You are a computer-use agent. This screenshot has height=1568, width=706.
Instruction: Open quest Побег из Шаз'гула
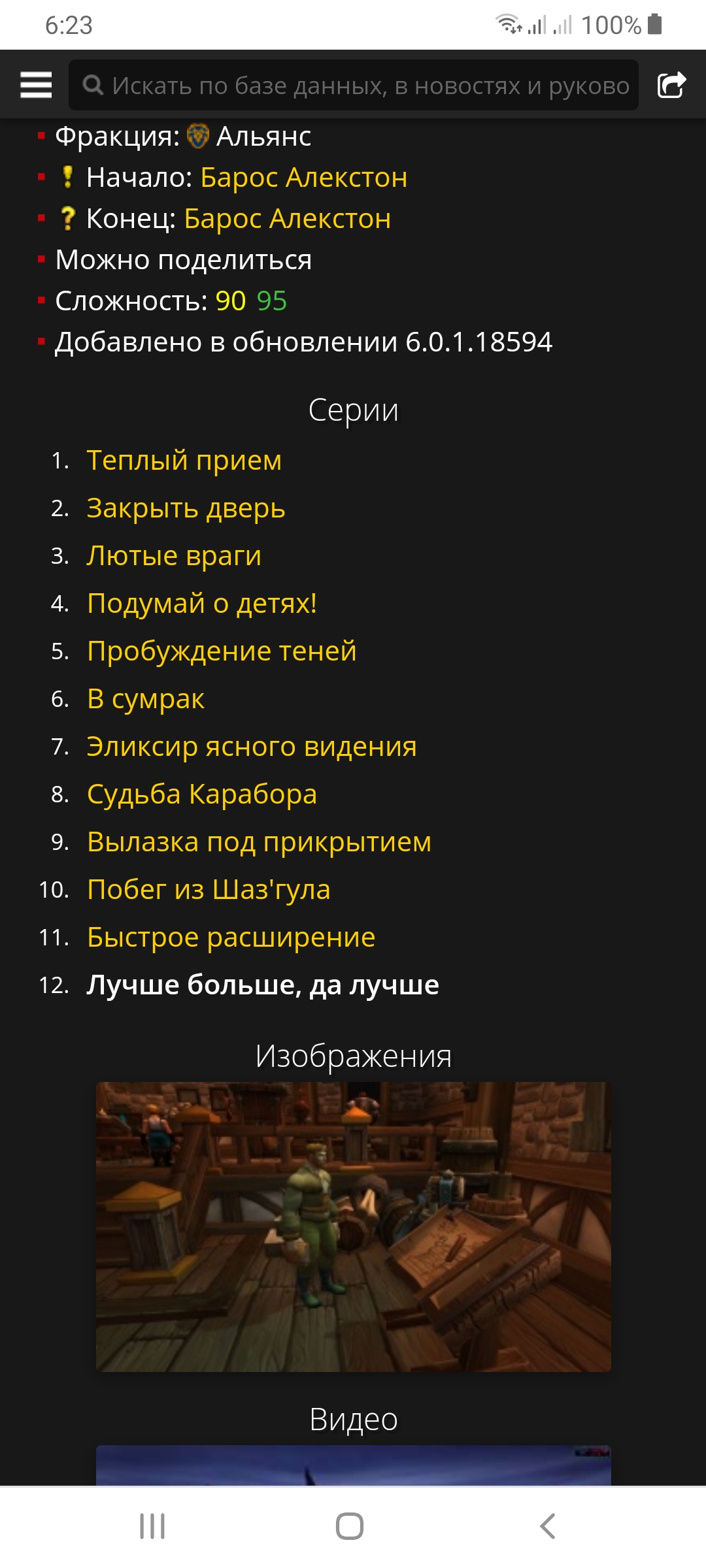[x=209, y=889]
